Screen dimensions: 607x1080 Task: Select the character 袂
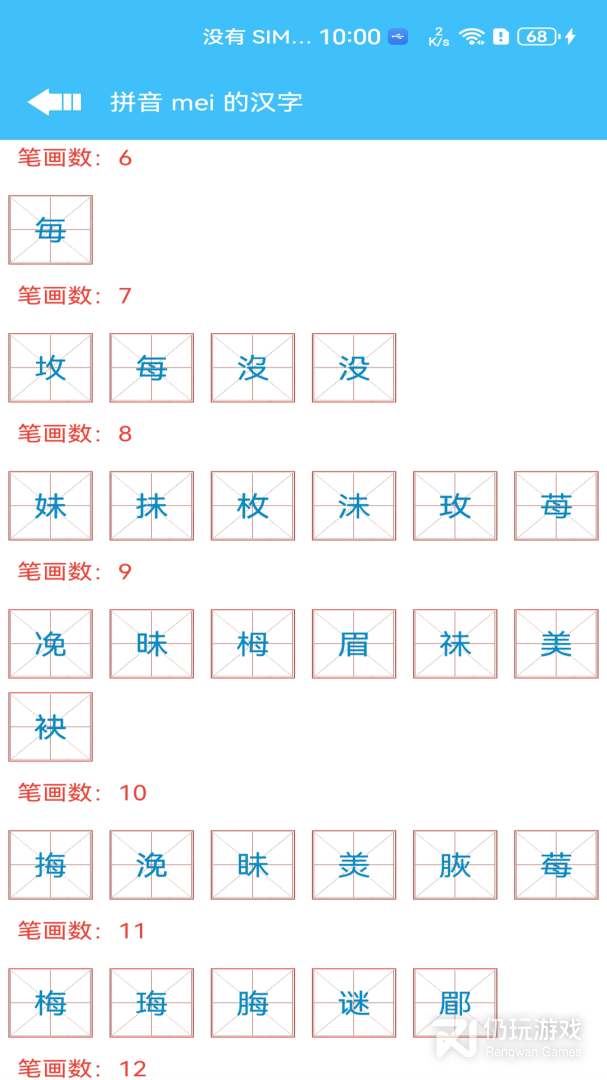tap(50, 727)
